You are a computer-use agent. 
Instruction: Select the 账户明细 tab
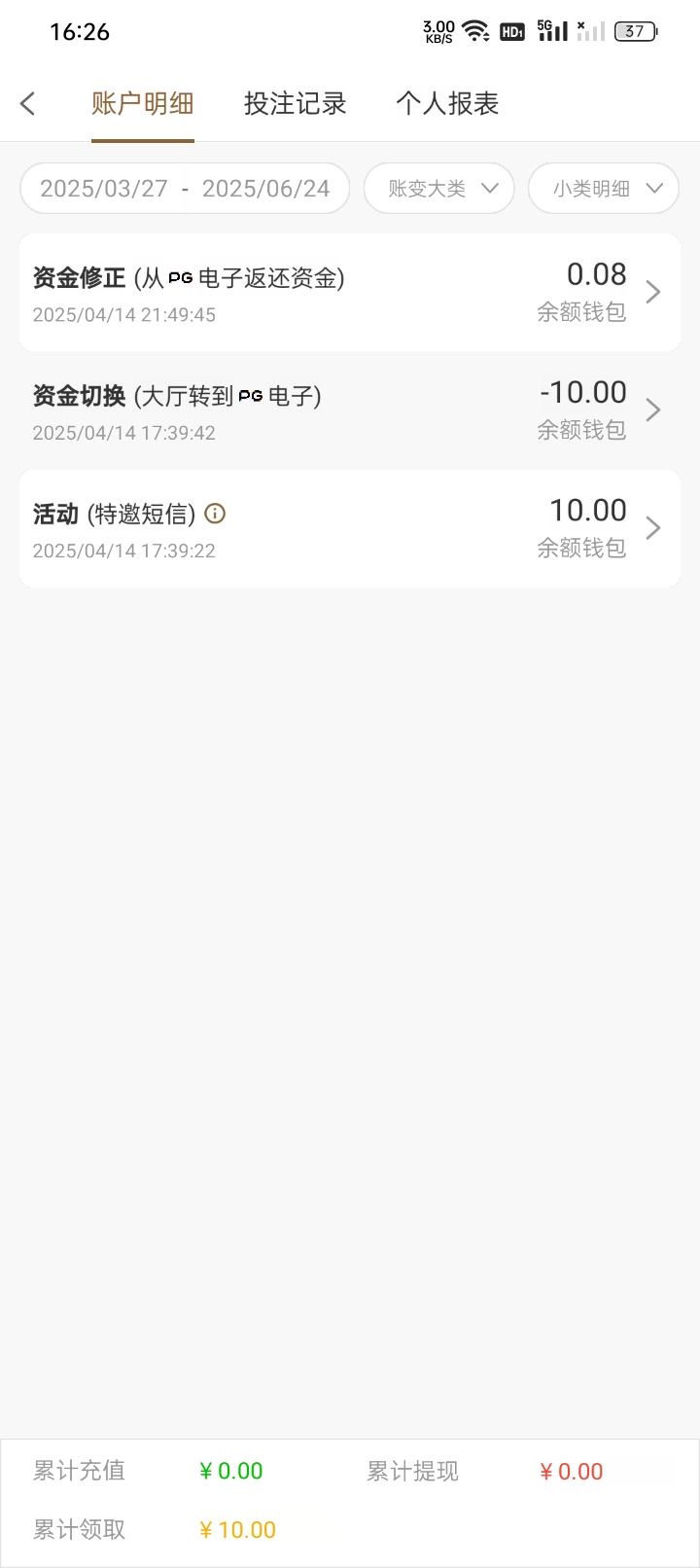pyautogui.click(x=143, y=103)
